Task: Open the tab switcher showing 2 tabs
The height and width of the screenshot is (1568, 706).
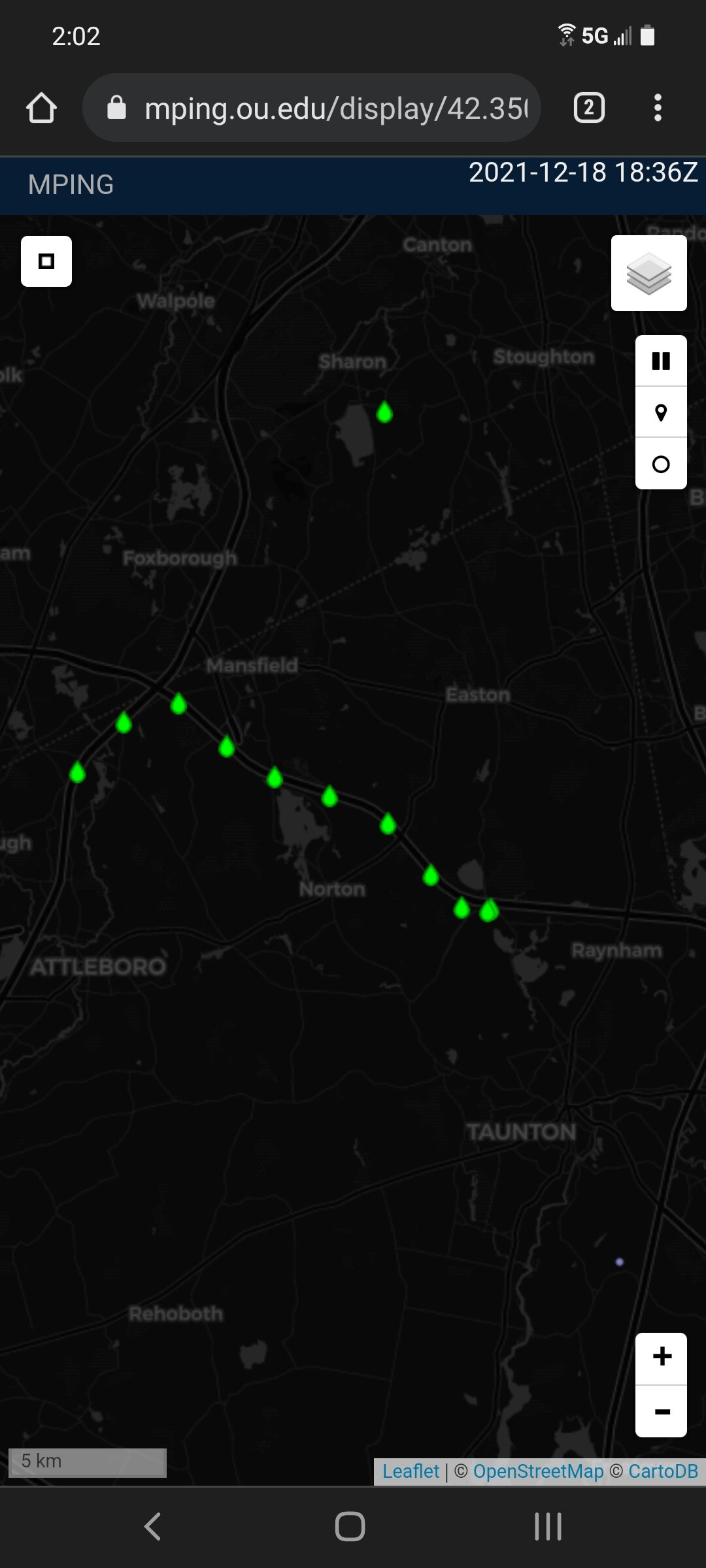Action: [589, 108]
